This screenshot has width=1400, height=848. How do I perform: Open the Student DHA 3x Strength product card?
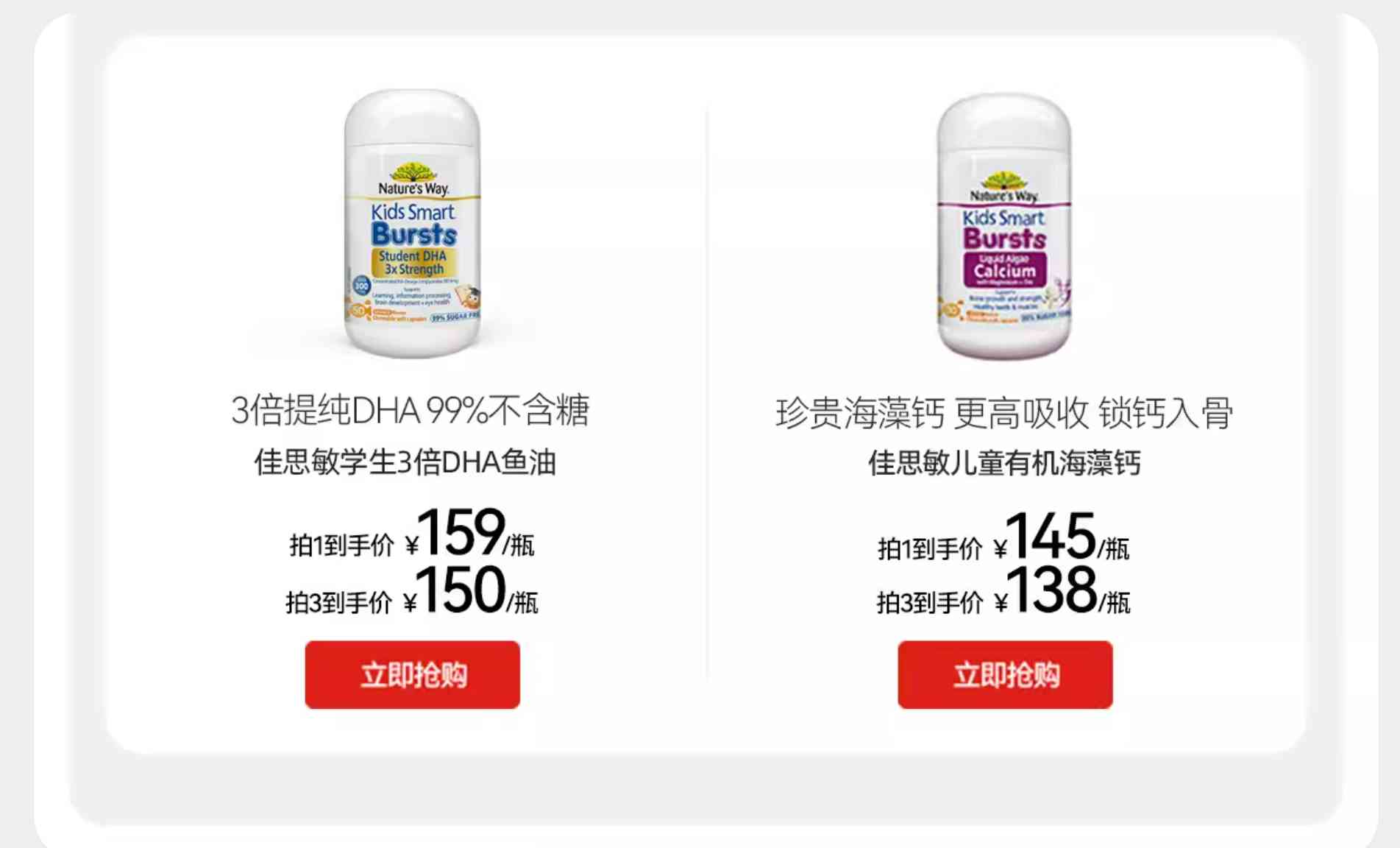pos(412,225)
